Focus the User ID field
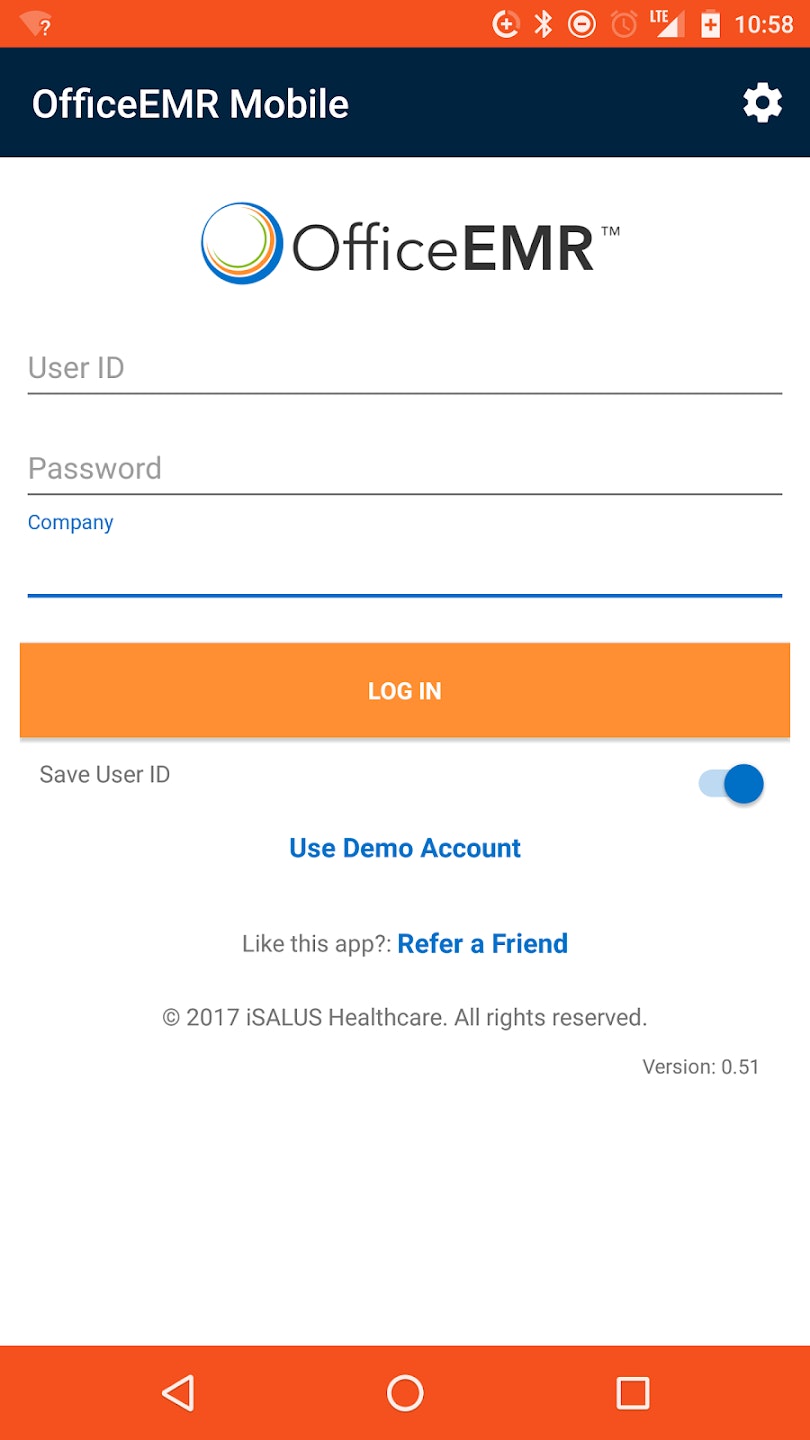 [x=404, y=368]
